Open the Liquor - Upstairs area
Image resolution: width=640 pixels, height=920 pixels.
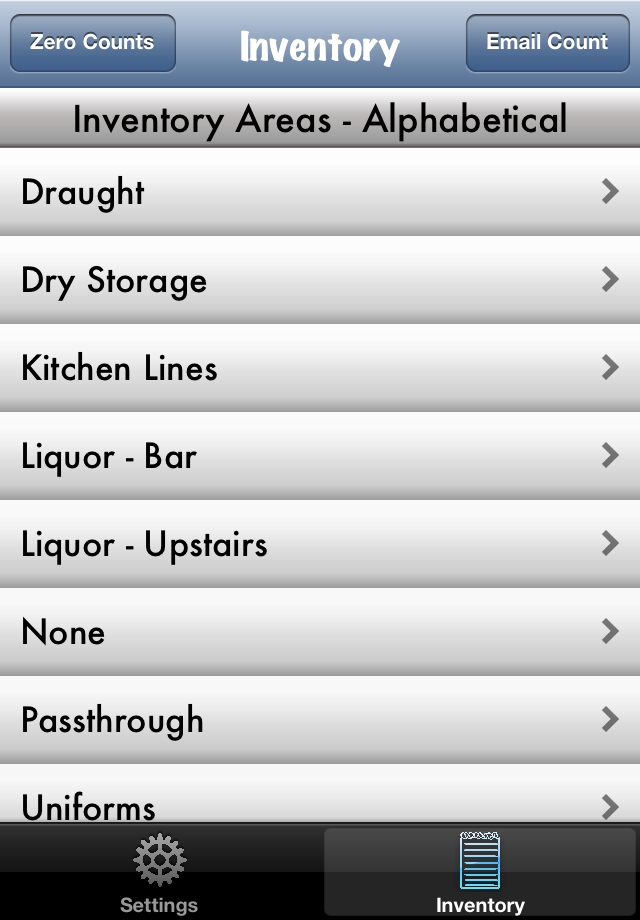coord(320,544)
